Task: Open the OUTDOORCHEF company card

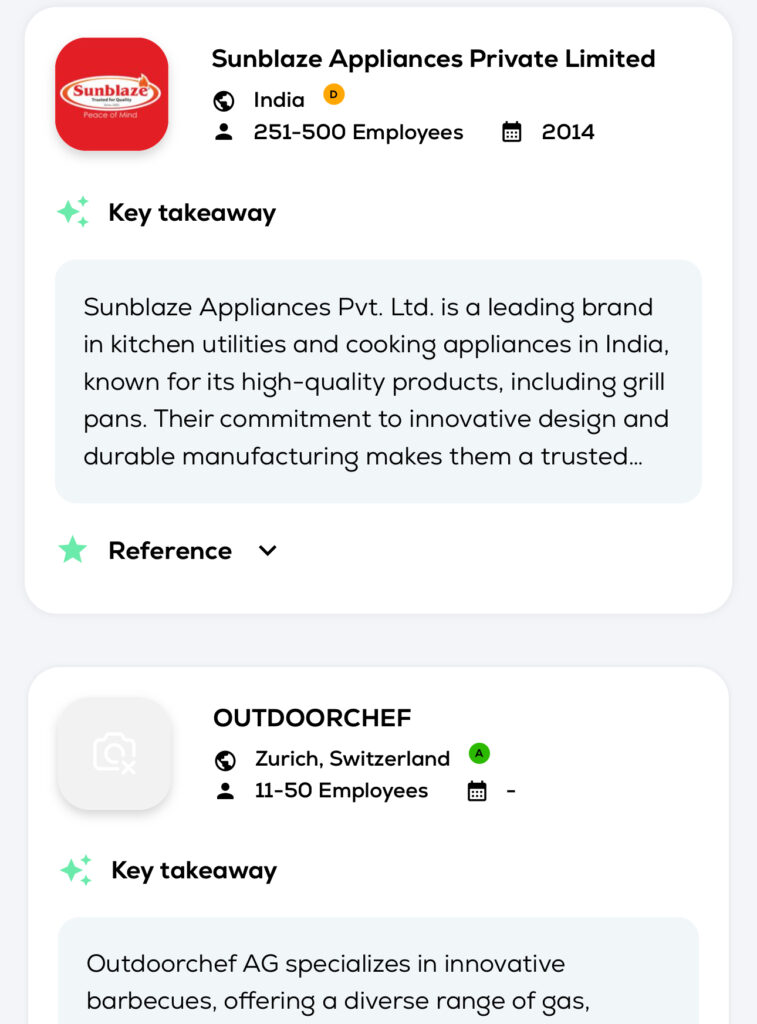Action: [312, 718]
